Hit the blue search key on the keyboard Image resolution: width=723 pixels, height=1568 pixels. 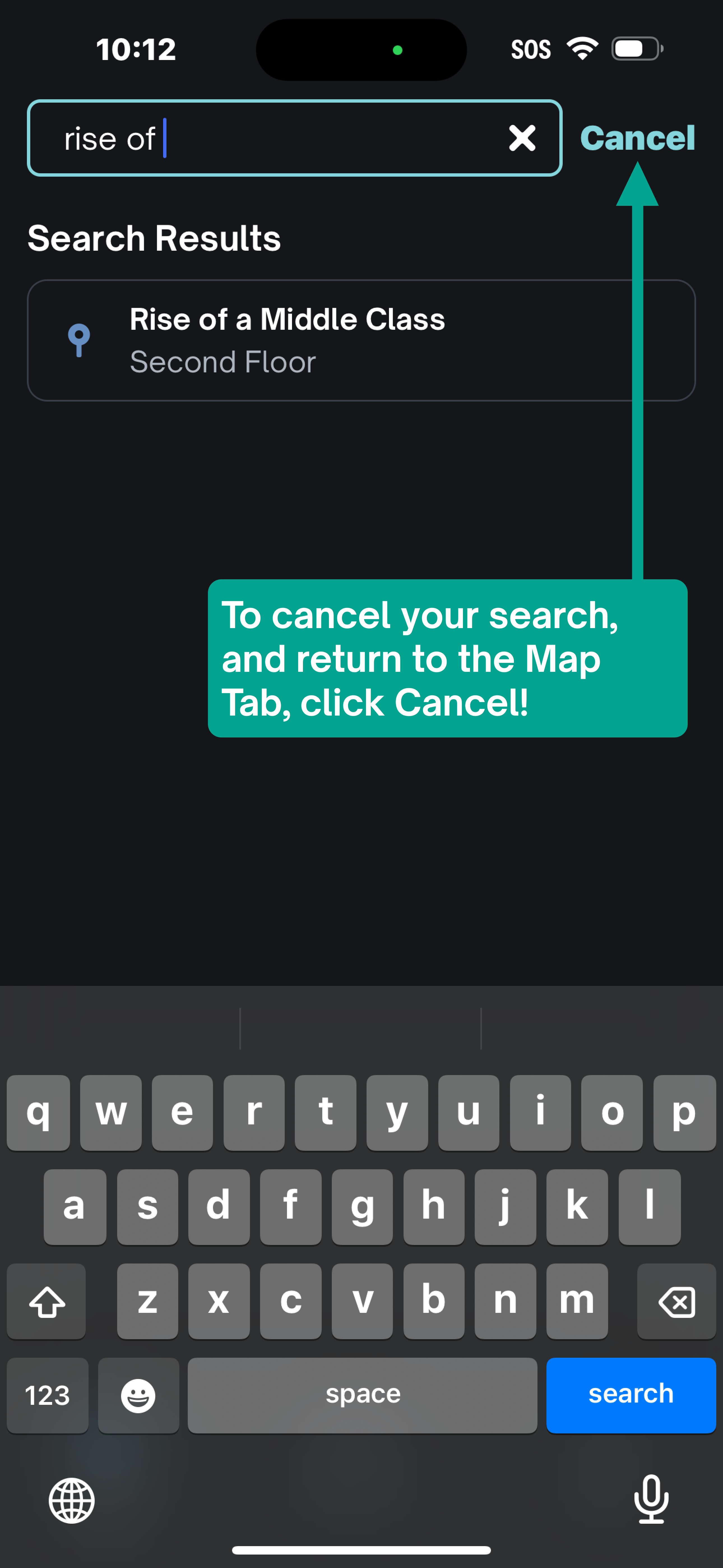pos(631,1394)
